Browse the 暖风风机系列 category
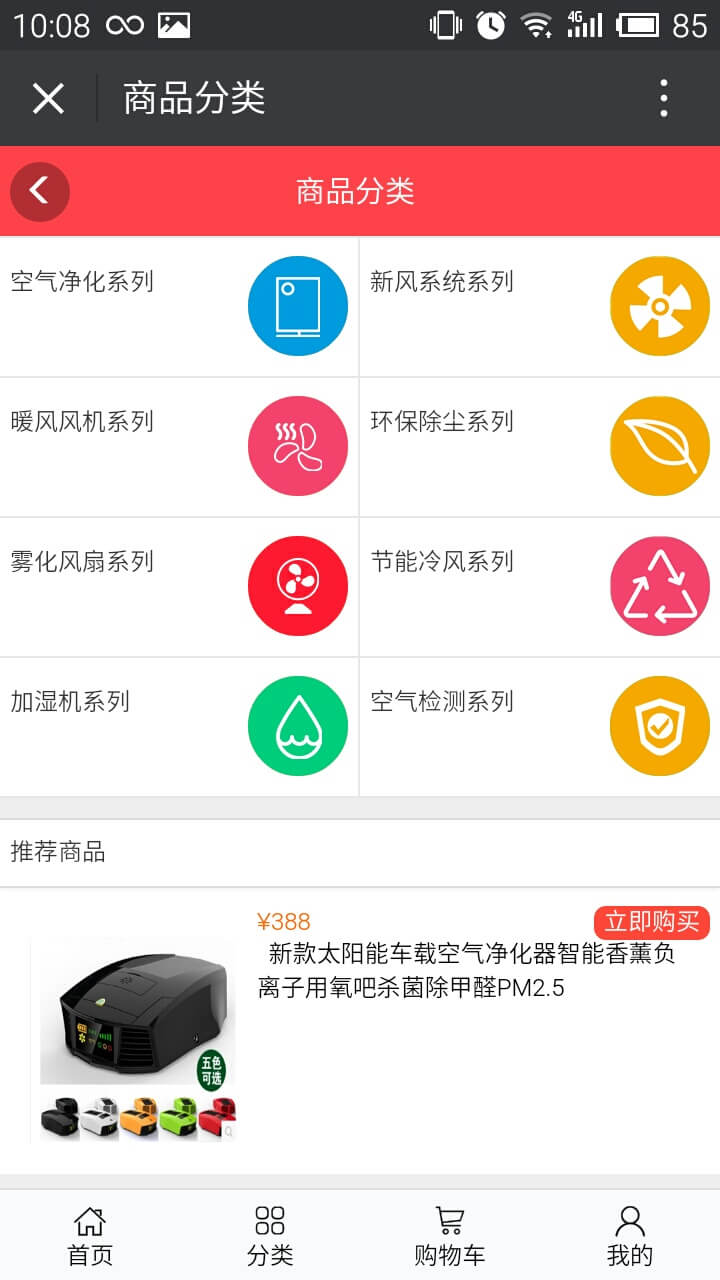The image size is (720, 1280). tap(179, 446)
